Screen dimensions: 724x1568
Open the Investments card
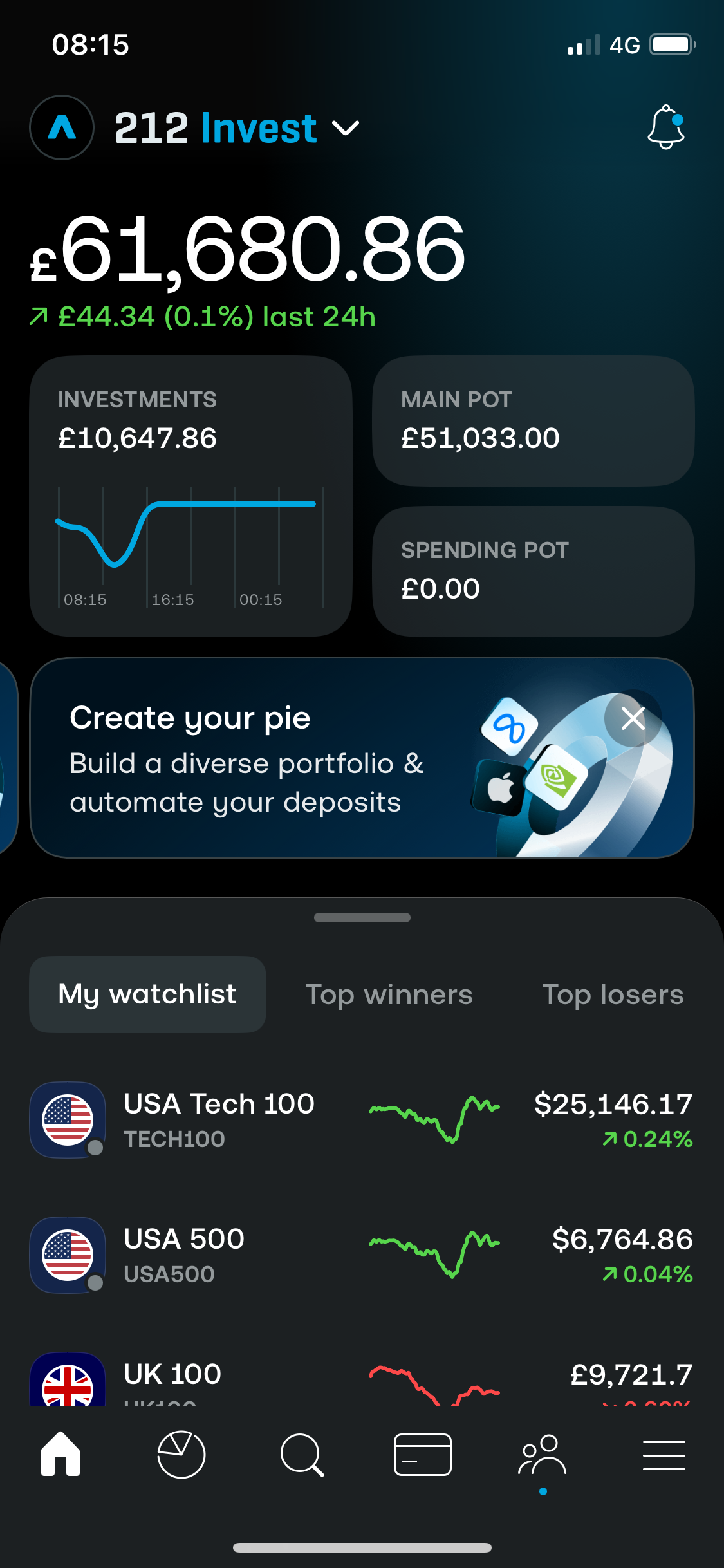190,496
